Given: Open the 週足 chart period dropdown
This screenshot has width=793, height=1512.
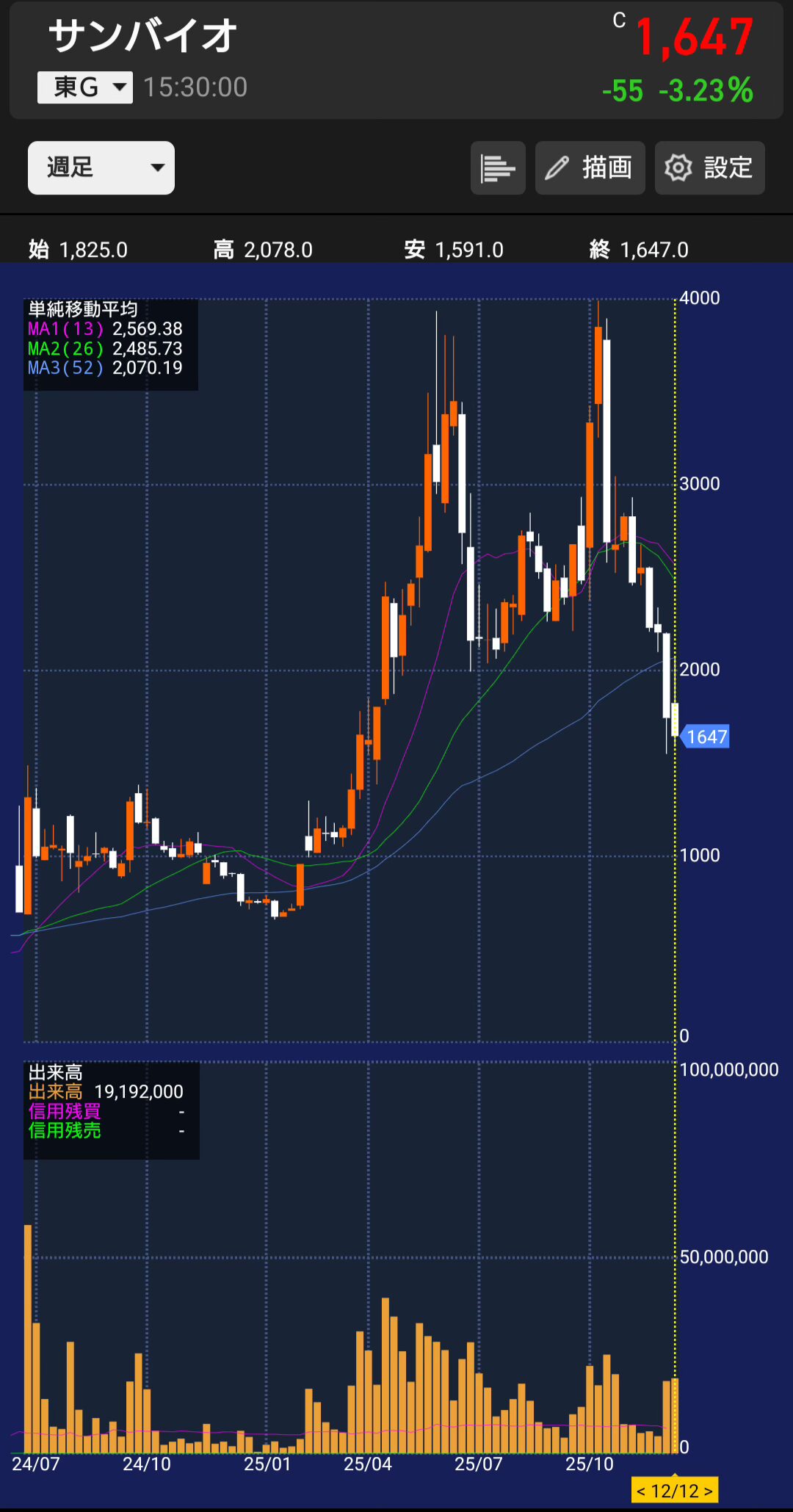Looking at the screenshot, I should pyautogui.click(x=101, y=167).
